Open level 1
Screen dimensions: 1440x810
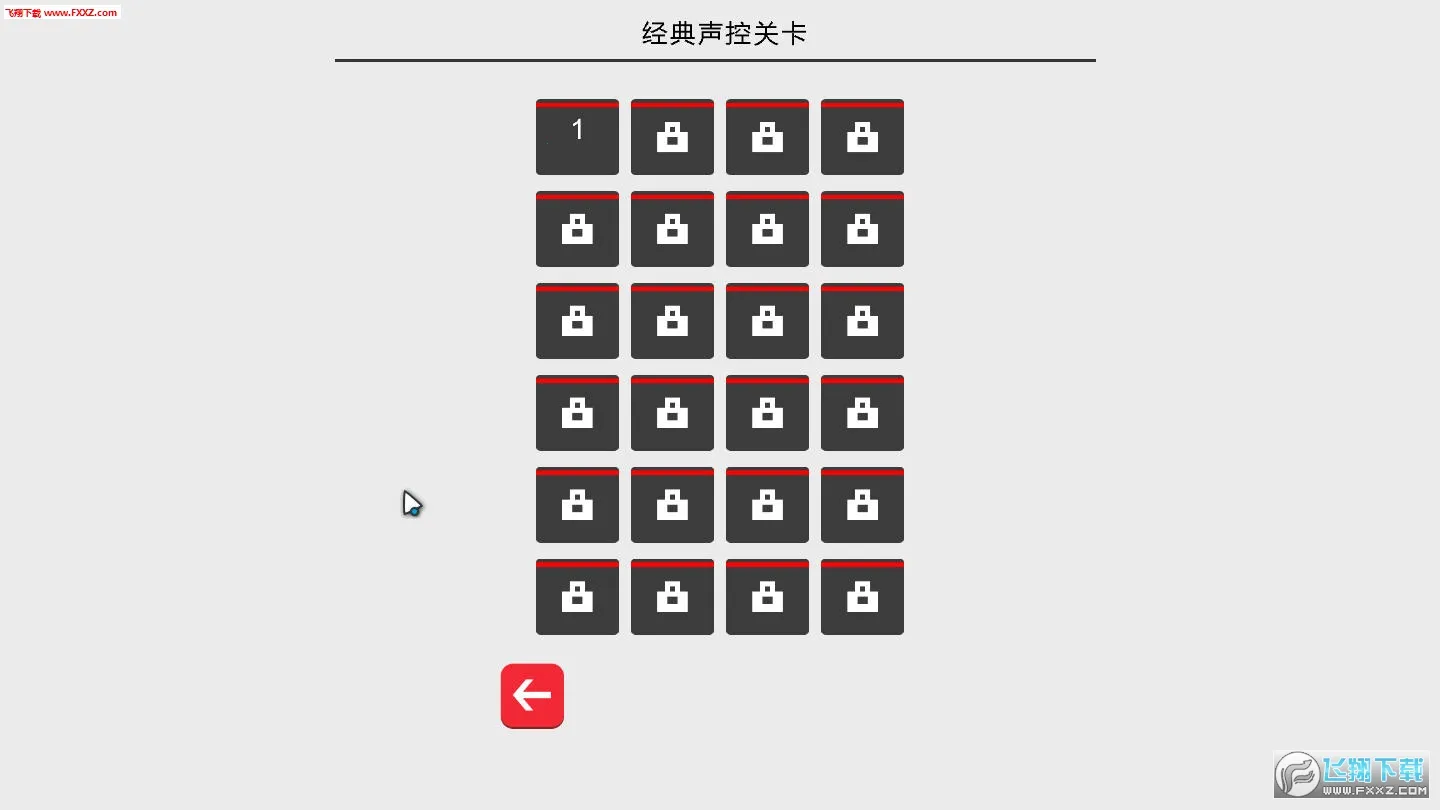click(x=577, y=137)
